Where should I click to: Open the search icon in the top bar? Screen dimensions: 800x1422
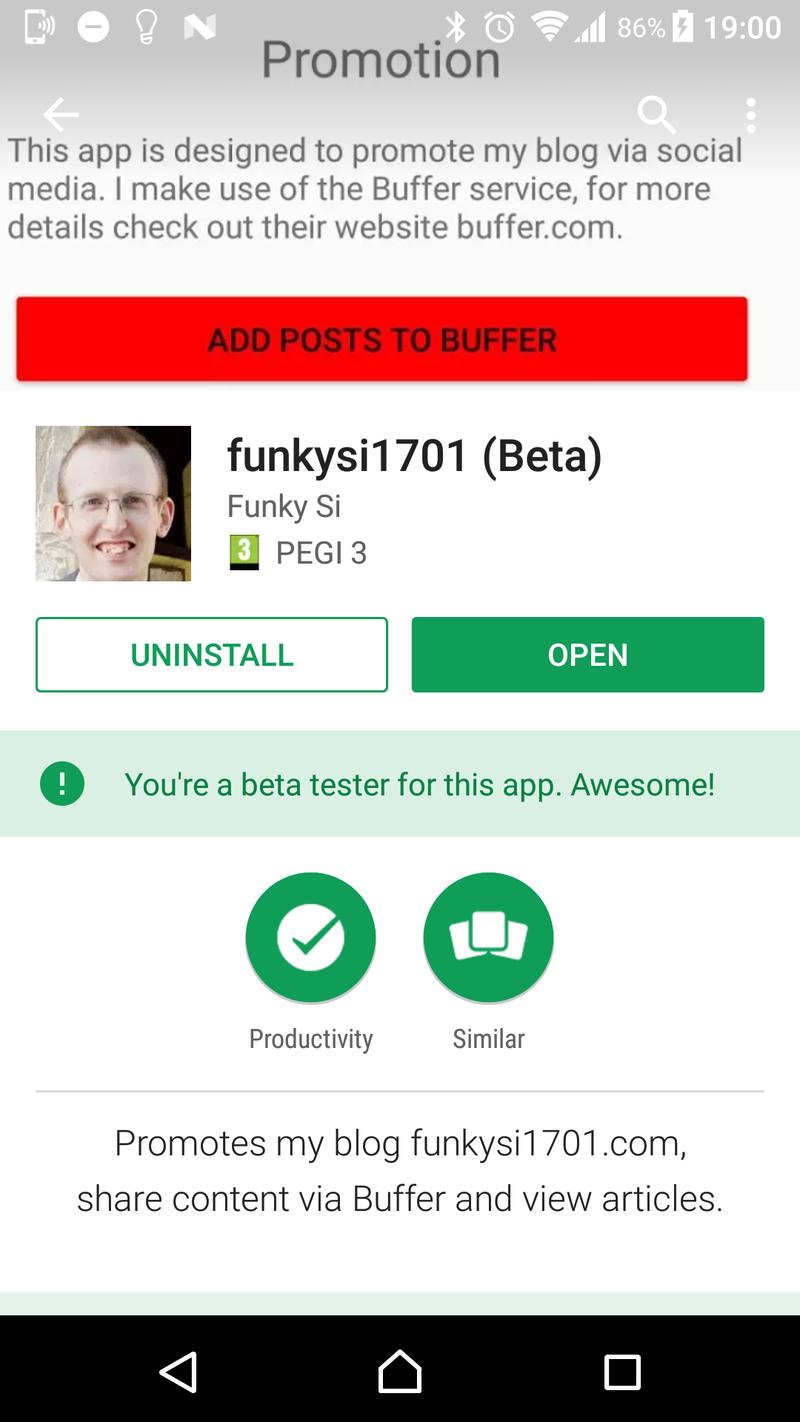(656, 115)
